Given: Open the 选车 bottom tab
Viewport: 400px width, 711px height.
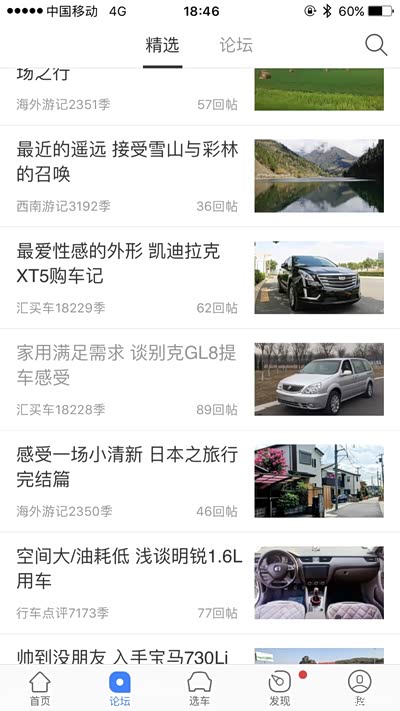Looking at the screenshot, I should pos(200,688).
